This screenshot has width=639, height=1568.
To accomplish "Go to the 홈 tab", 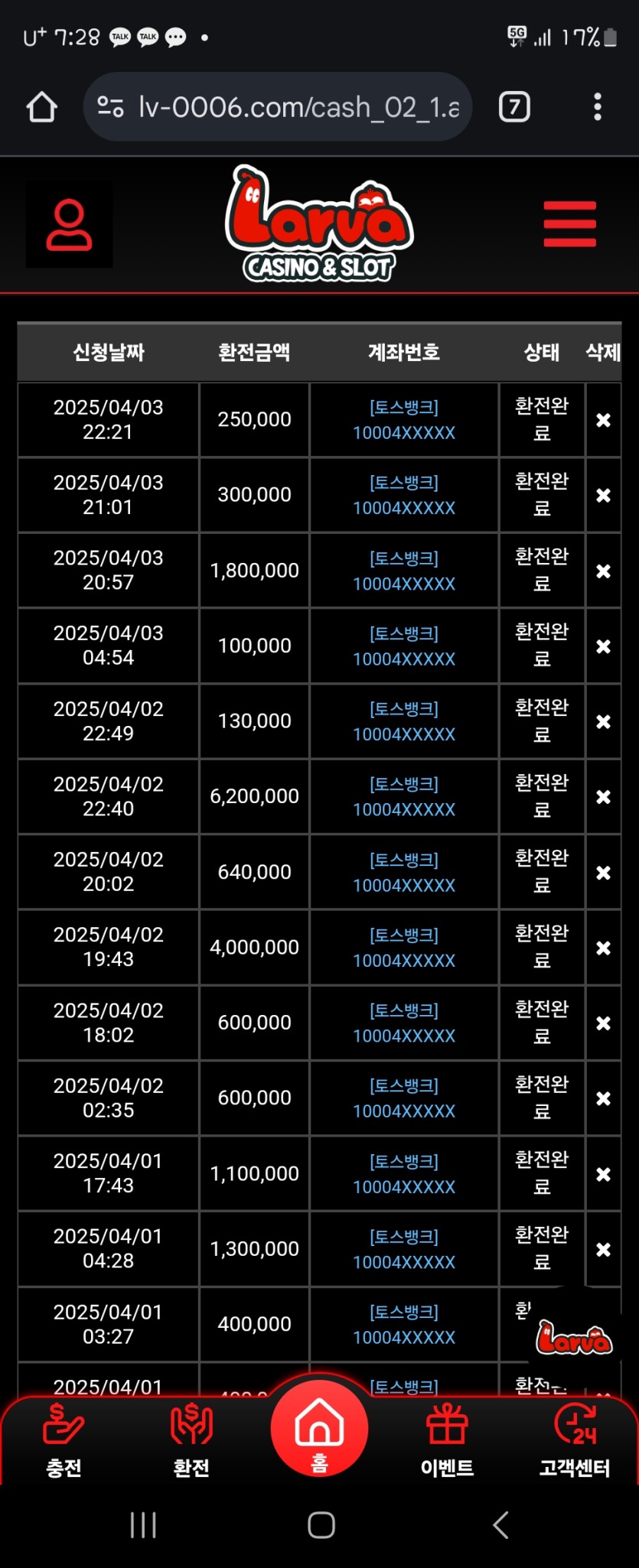I will 319,1429.
